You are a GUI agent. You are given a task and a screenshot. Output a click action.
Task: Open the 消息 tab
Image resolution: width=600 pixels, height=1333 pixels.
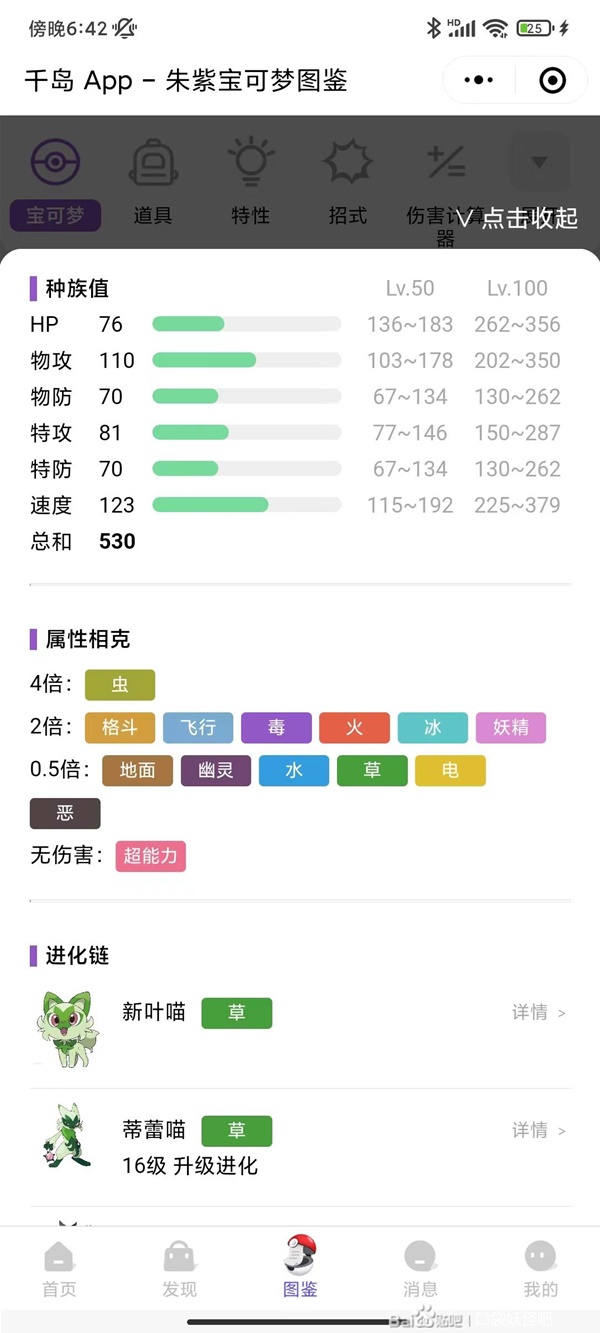(420, 1268)
